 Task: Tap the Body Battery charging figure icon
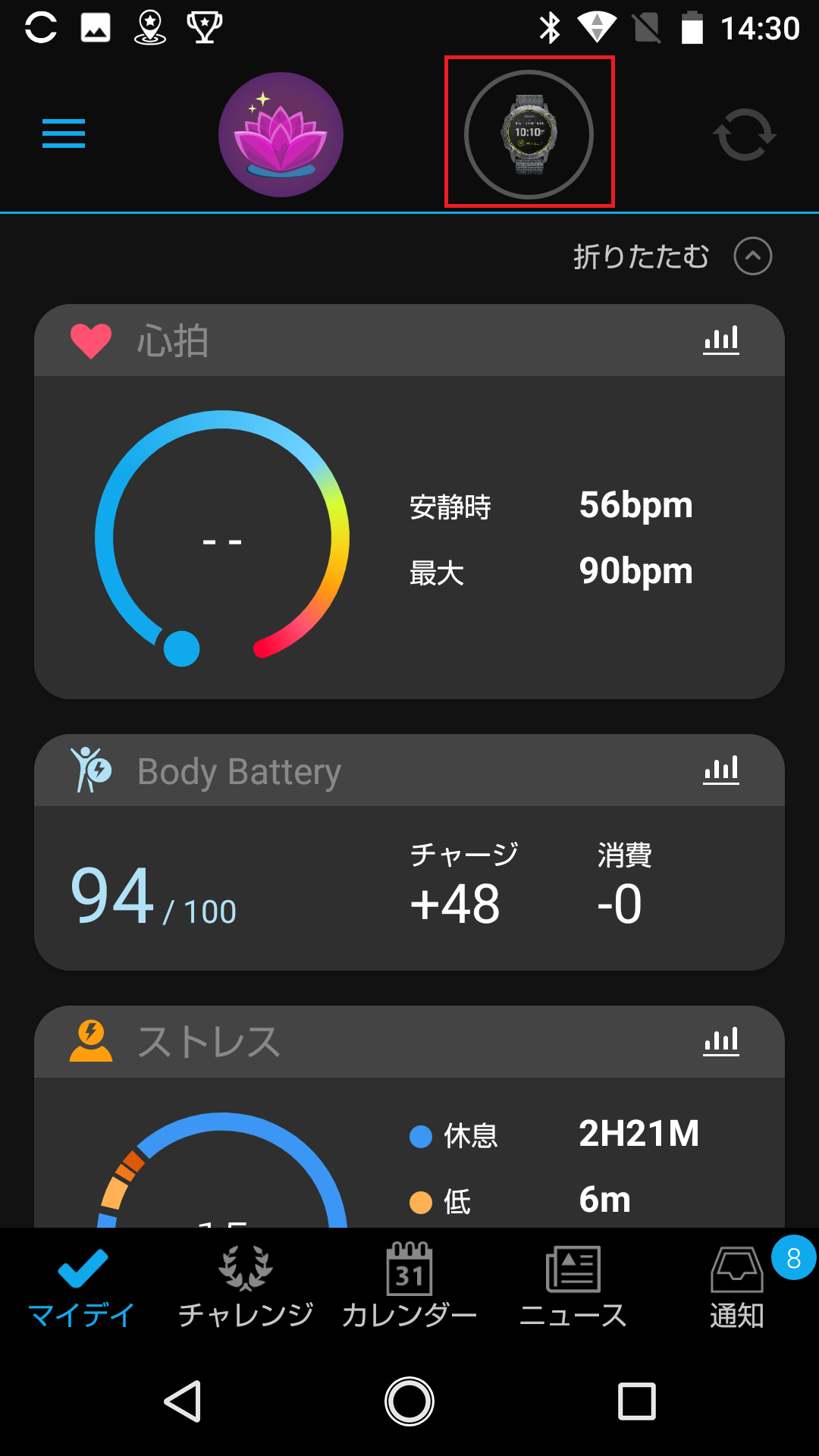pyautogui.click(x=90, y=768)
